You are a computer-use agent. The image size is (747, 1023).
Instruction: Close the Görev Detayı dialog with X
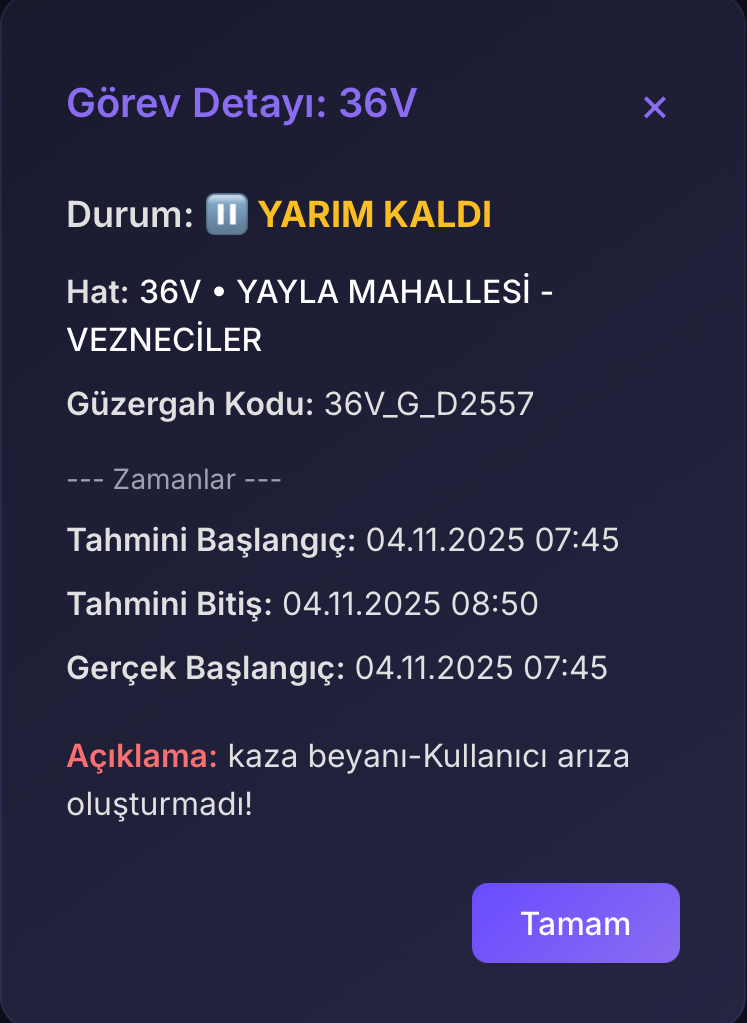click(655, 107)
